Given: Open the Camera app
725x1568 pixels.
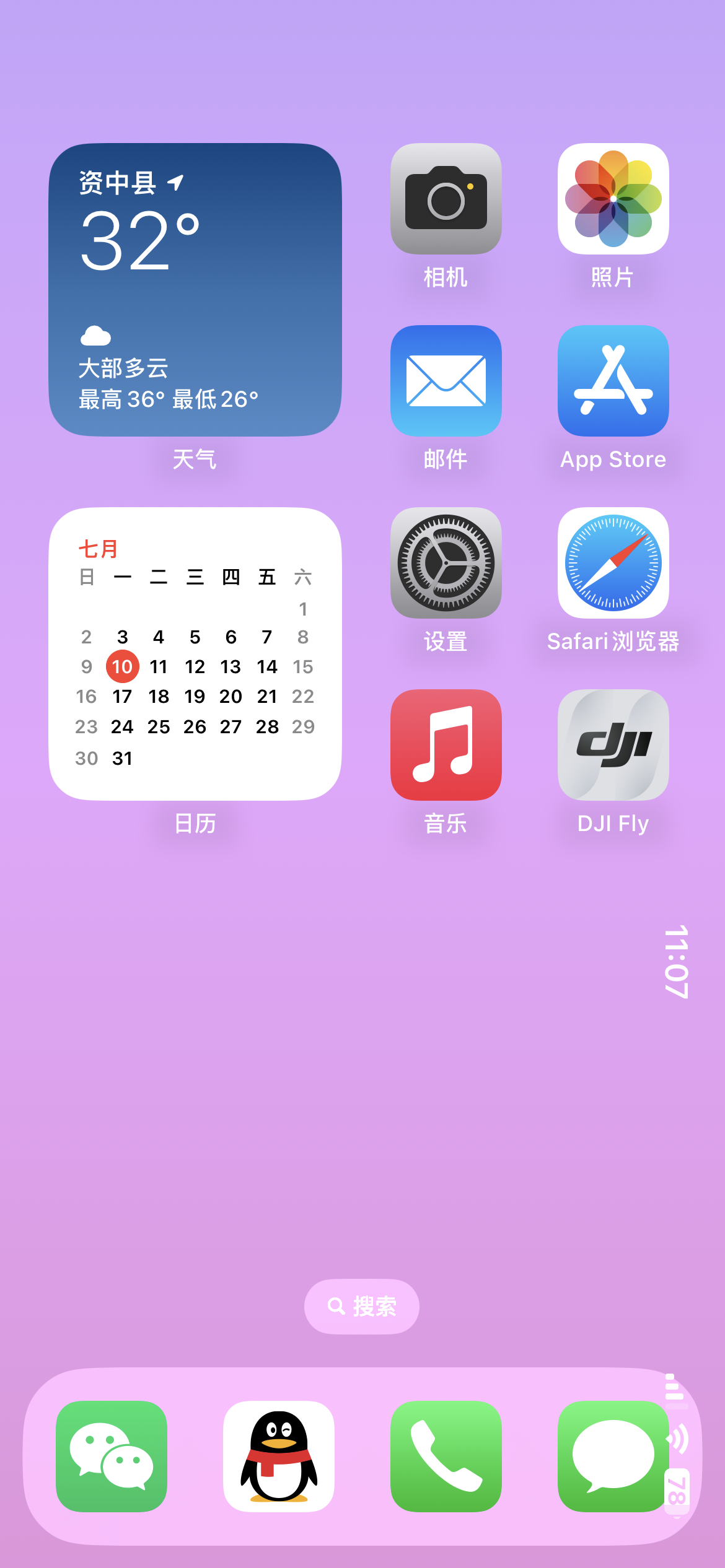Looking at the screenshot, I should click(x=446, y=199).
